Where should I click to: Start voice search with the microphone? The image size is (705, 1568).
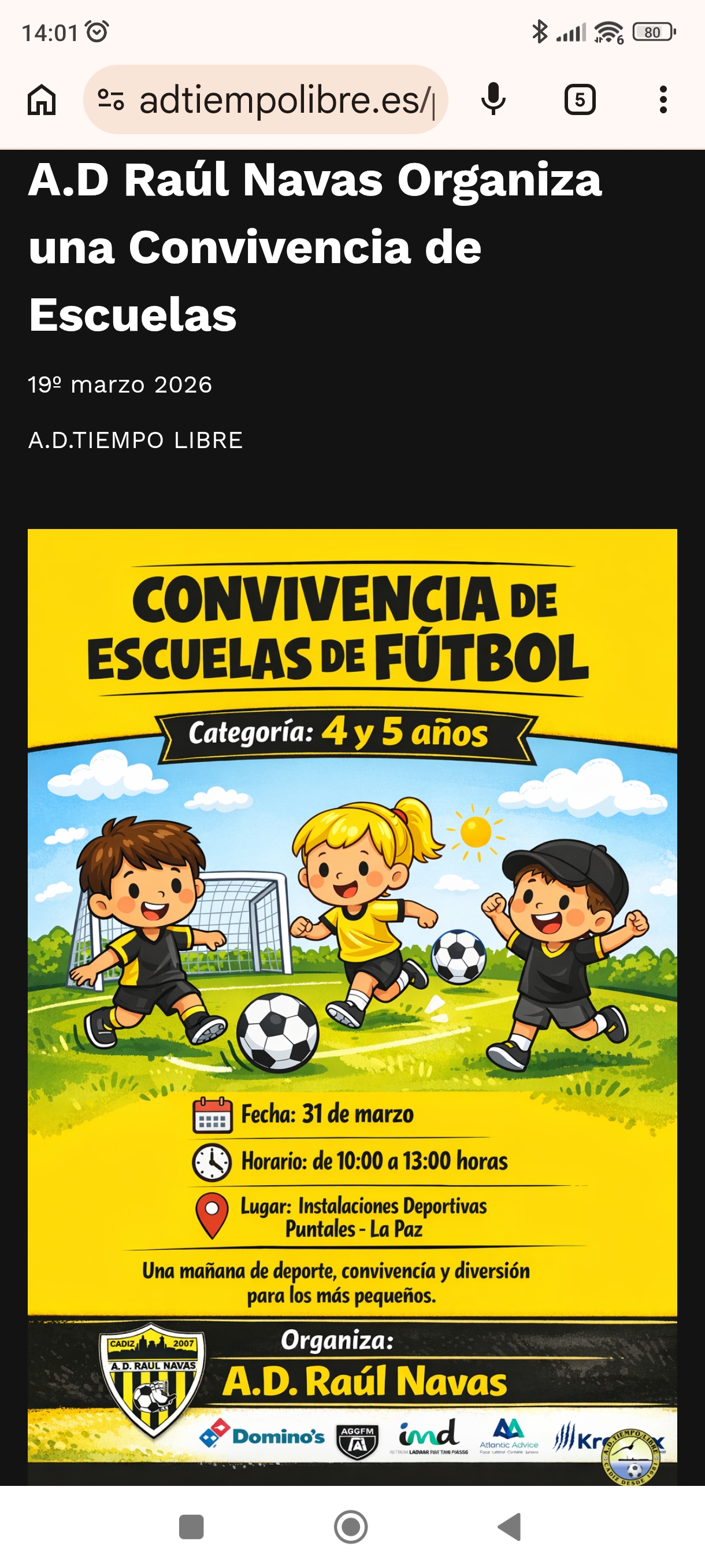click(x=493, y=100)
